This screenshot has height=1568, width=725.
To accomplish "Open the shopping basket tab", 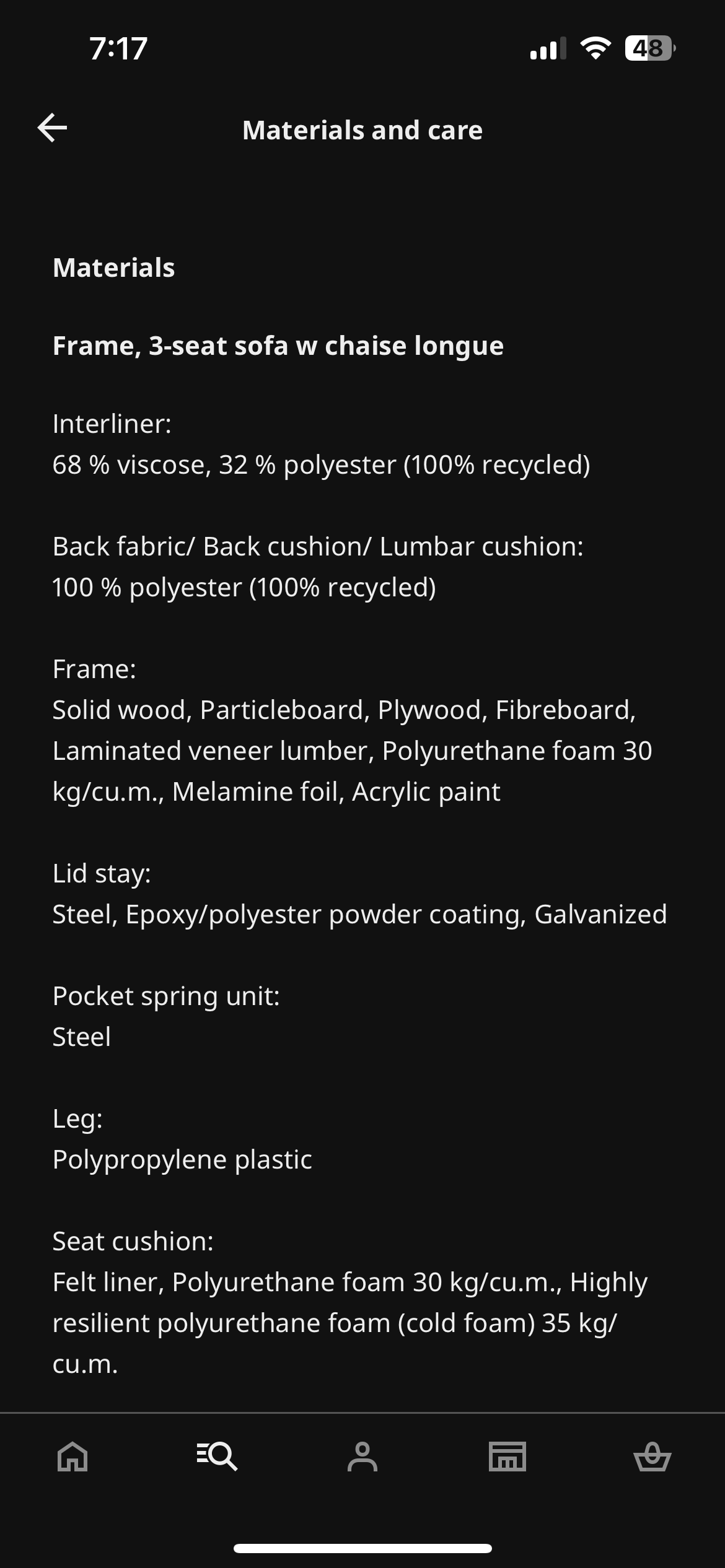I will [652, 1456].
